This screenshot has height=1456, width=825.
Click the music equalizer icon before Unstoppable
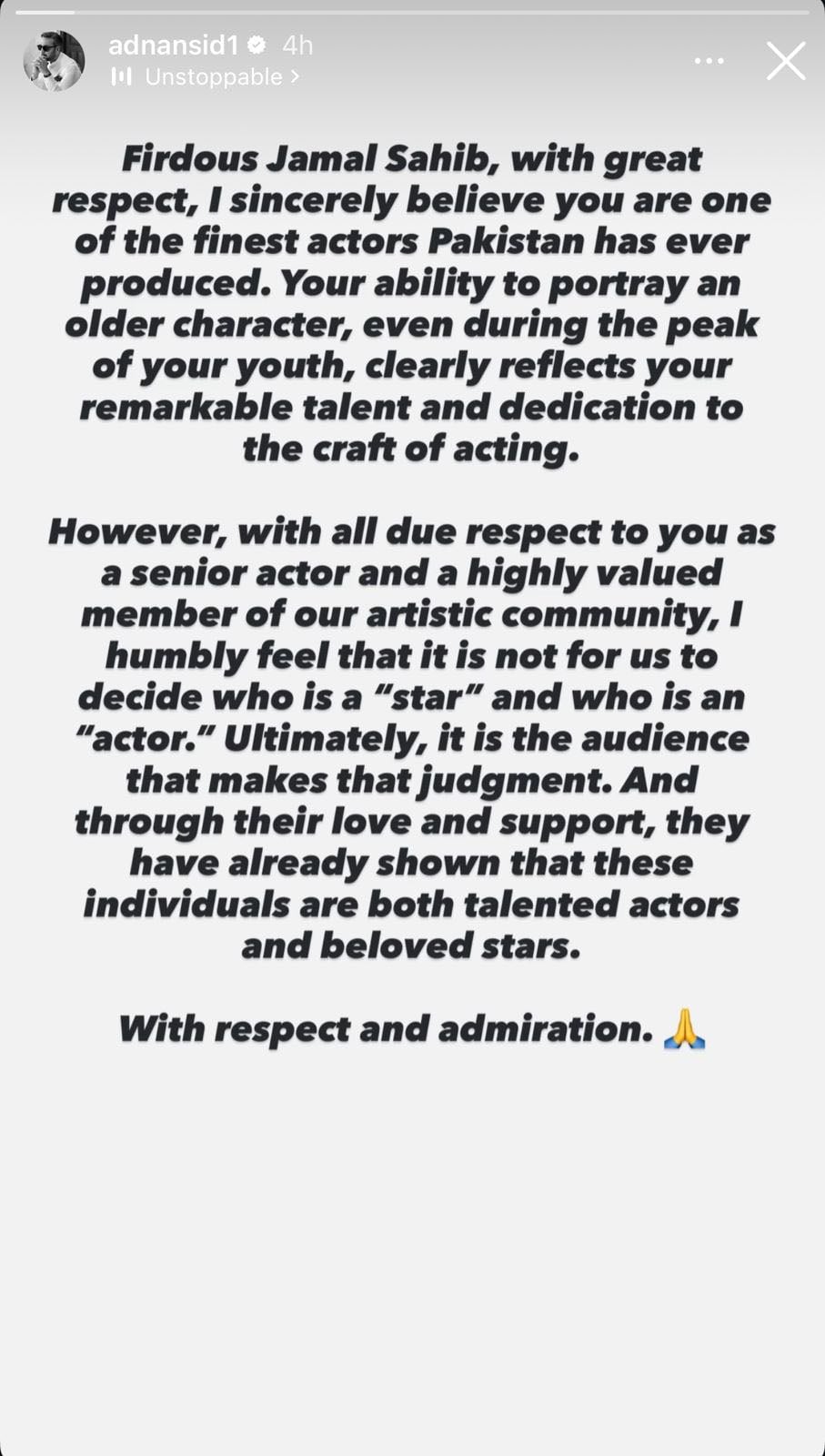click(x=121, y=78)
